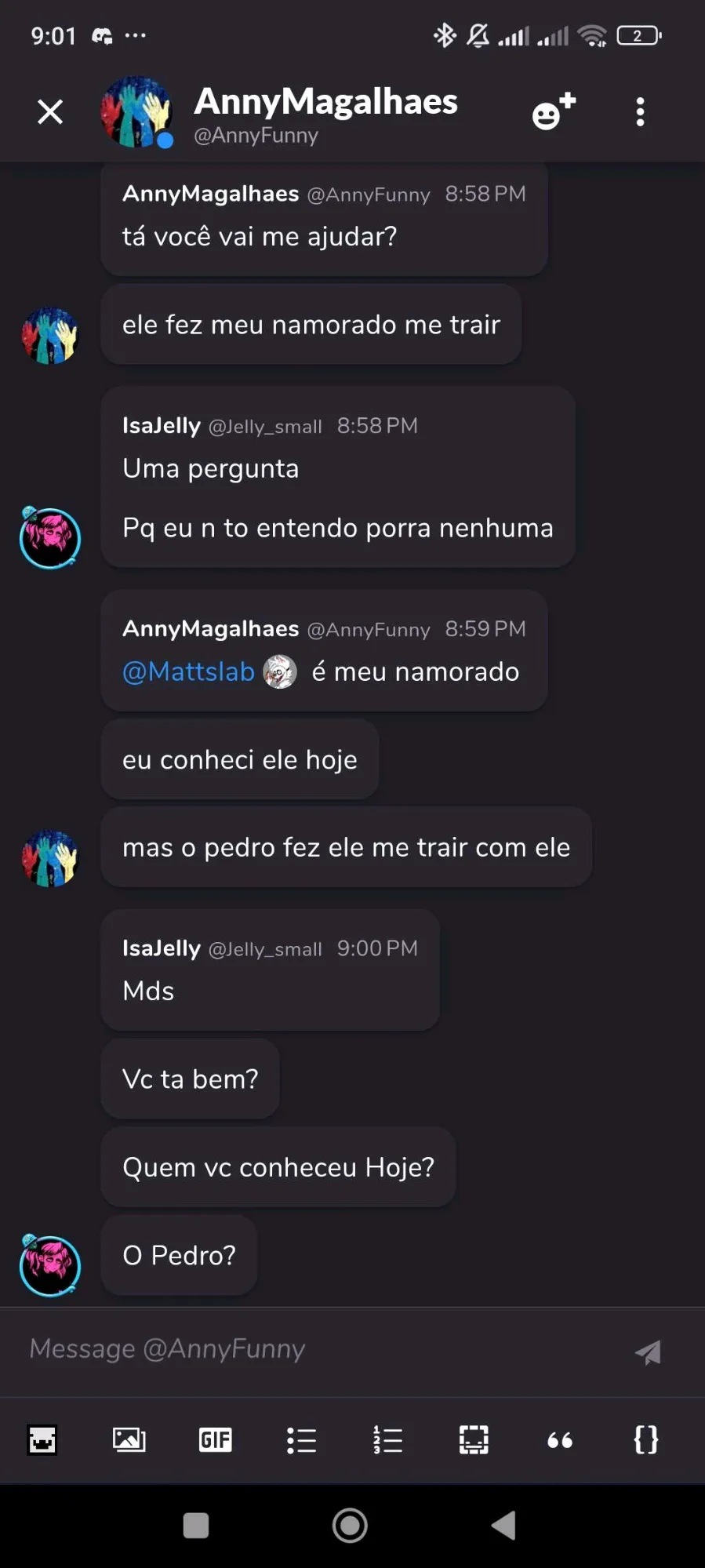705x1568 pixels.
Task: Open the @Mattslab mention
Action: [189, 671]
